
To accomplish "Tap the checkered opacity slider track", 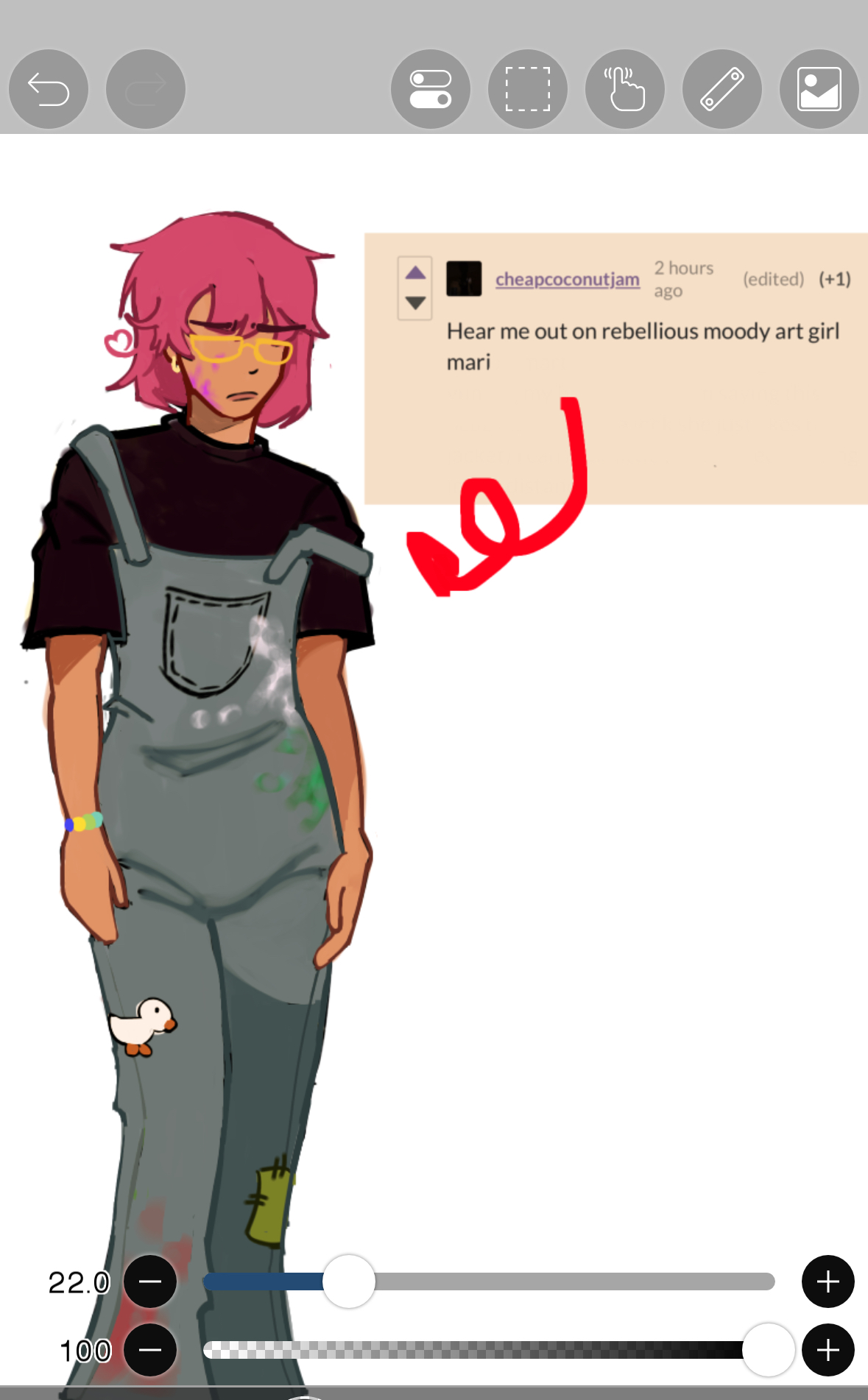I will tap(471, 1350).
